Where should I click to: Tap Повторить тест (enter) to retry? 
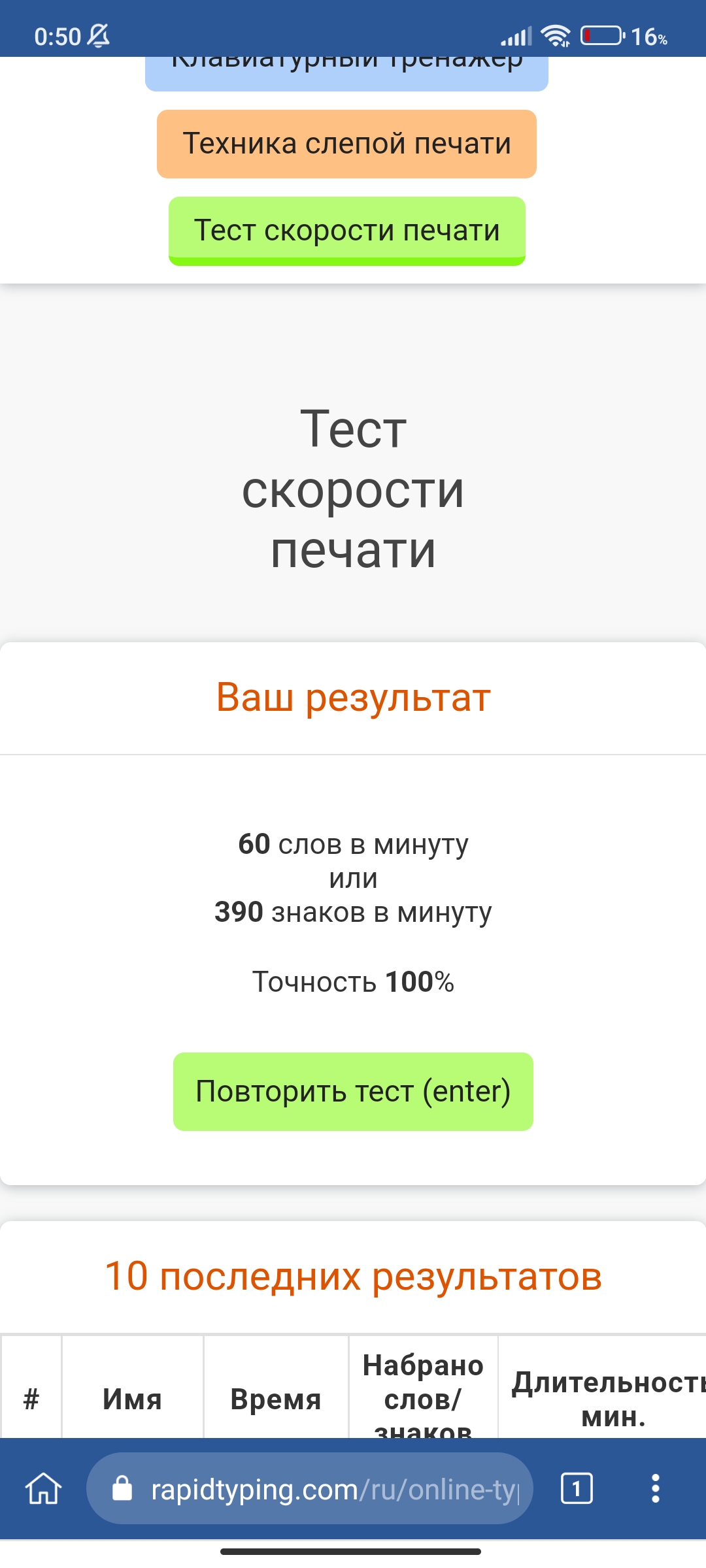(x=353, y=1092)
